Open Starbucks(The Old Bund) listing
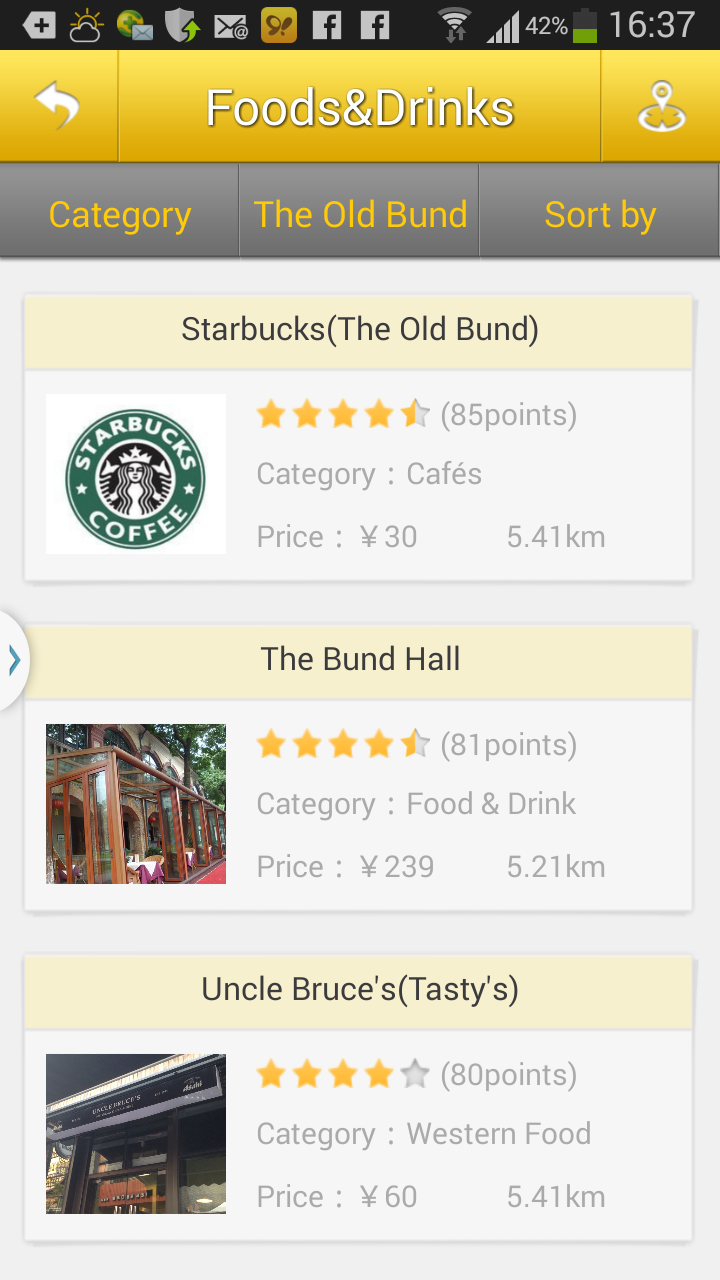 tap(358, 438)
